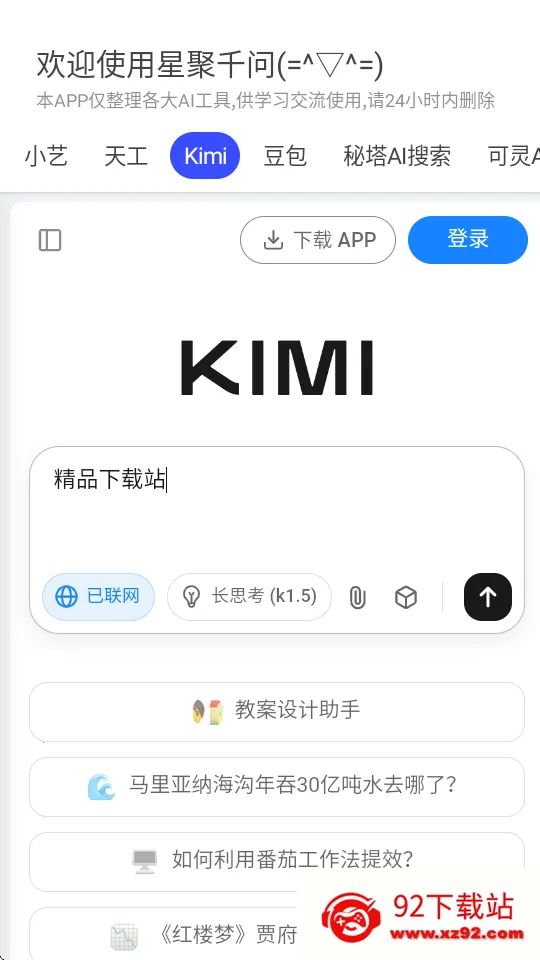Send the message with the arrow button
The image size is (540, 960).
(488, 597)
